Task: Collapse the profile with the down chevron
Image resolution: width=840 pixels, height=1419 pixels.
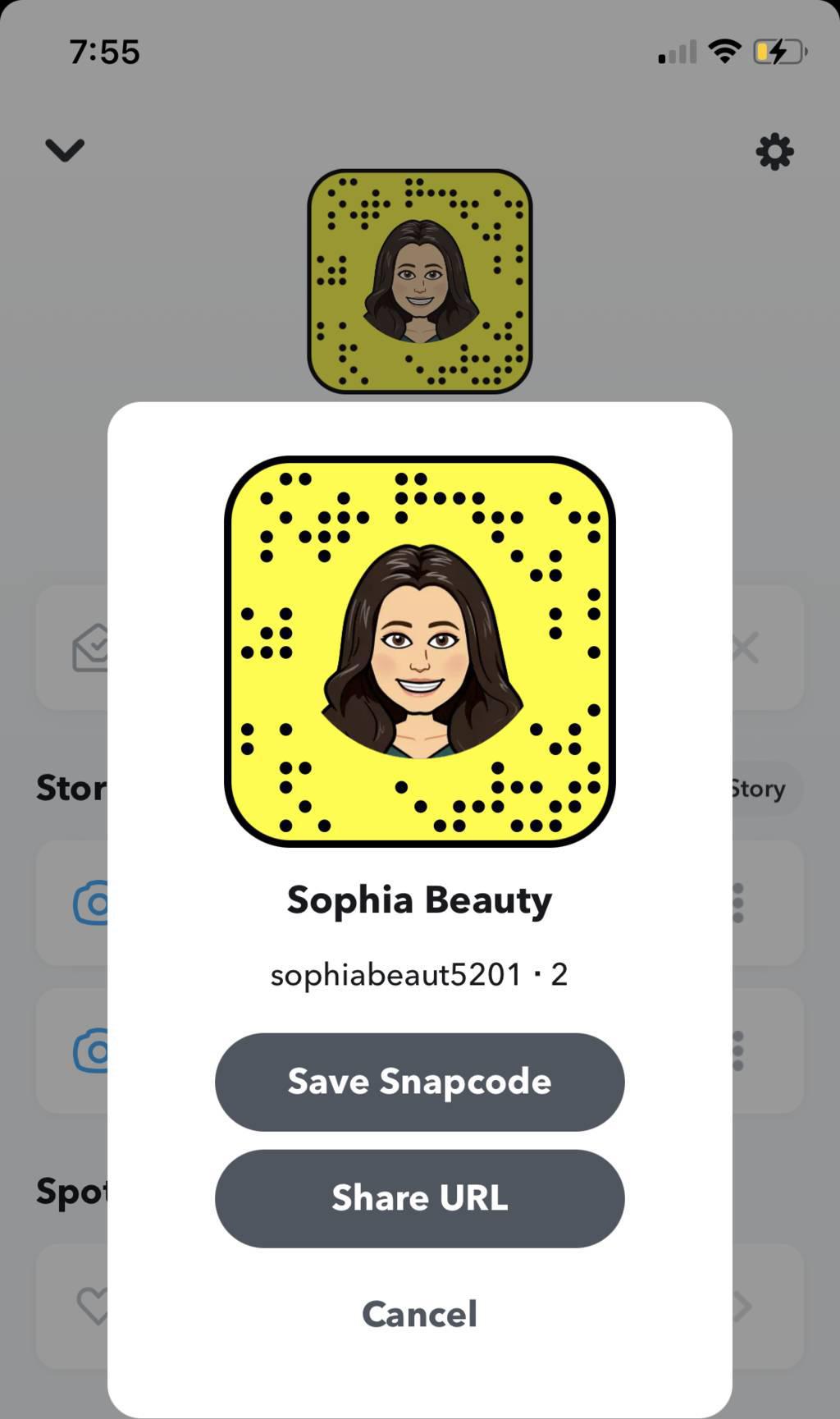Action: [65, 150]
